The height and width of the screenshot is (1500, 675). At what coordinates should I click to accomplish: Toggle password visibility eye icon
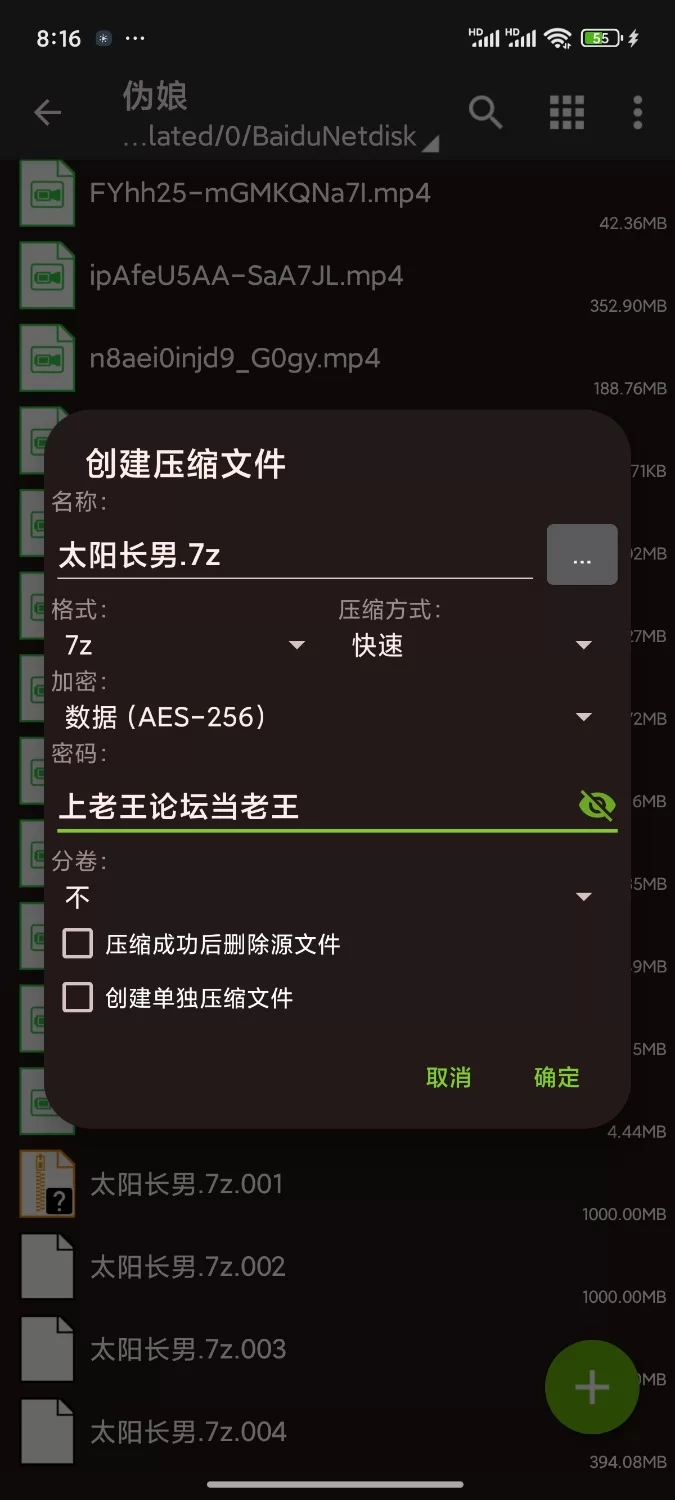pyautogui.click(x=597, y=805)
